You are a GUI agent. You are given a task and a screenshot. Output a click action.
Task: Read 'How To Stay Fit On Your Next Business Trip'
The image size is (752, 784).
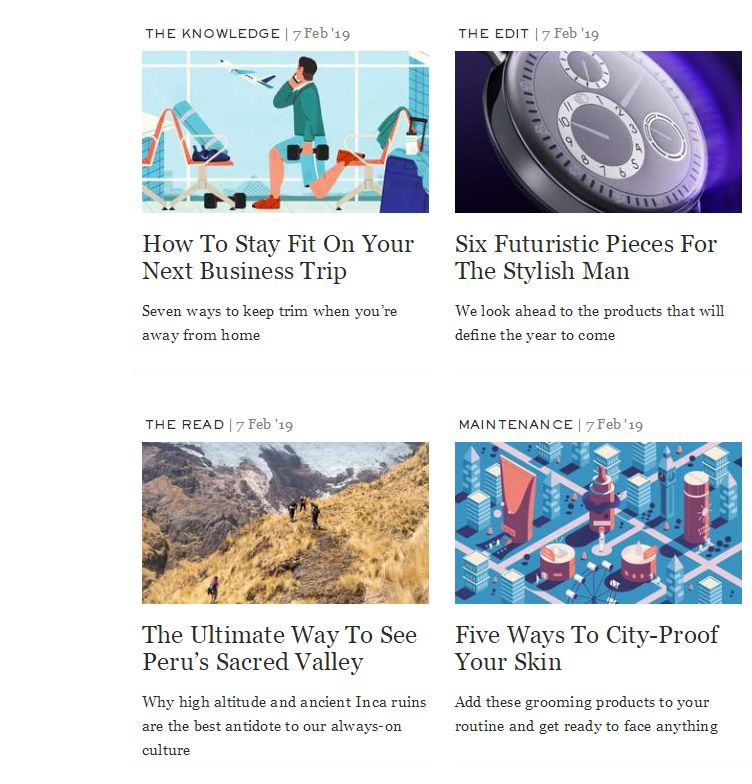click(277, 257)
